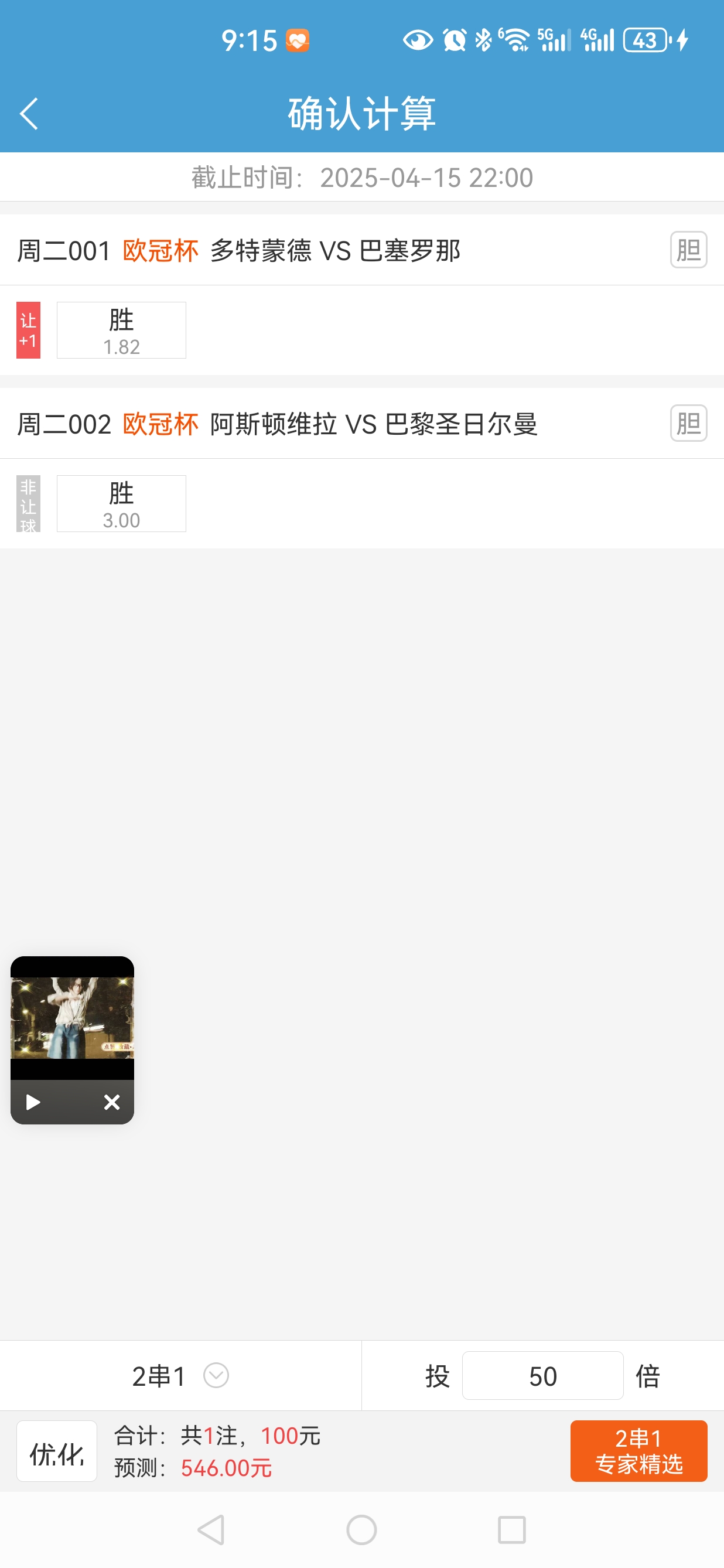Image resolution: width=724 pixels, height=1568 pixels.
Task: Select 胜 1.82 for match 周二001
Action: click(121, 330)
